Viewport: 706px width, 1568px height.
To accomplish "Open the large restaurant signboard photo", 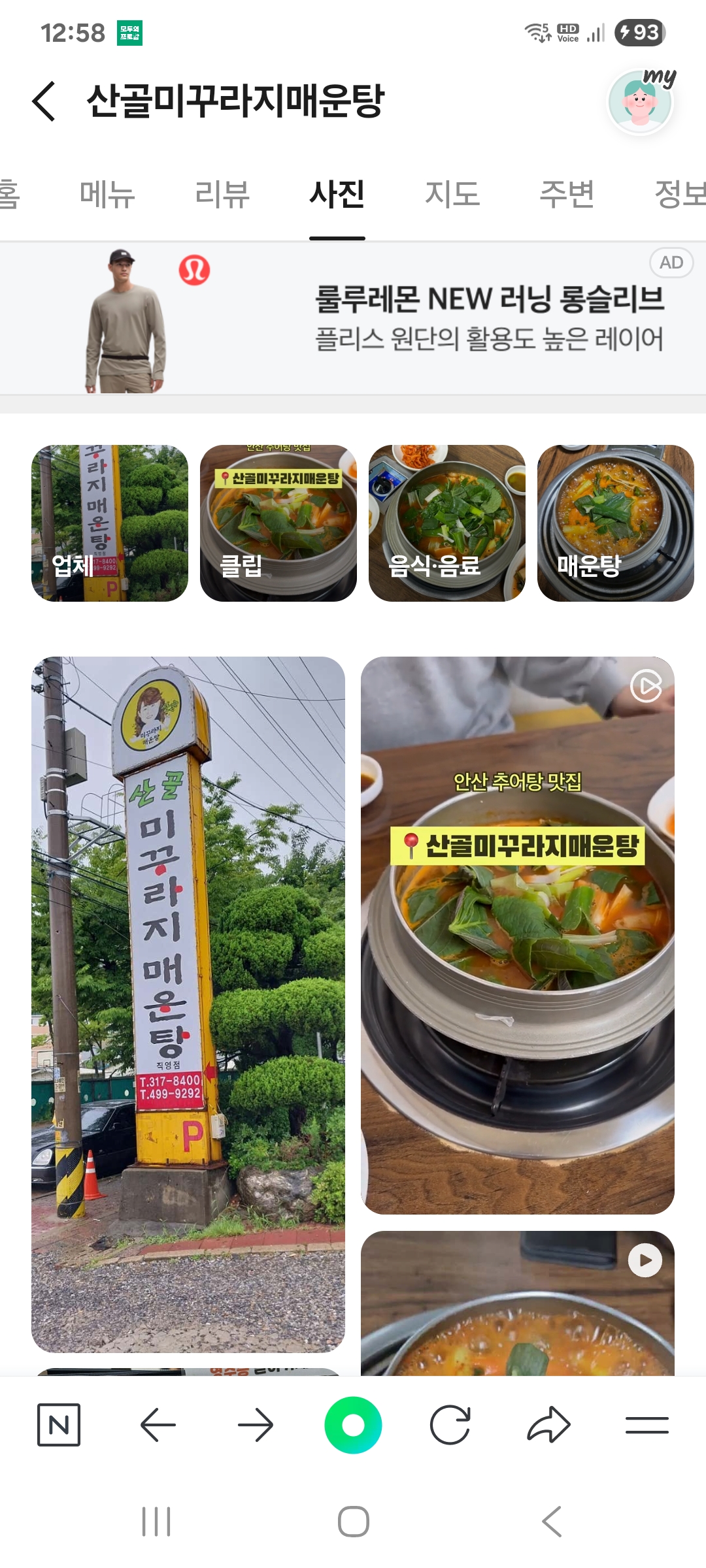I will [188, 1004].
